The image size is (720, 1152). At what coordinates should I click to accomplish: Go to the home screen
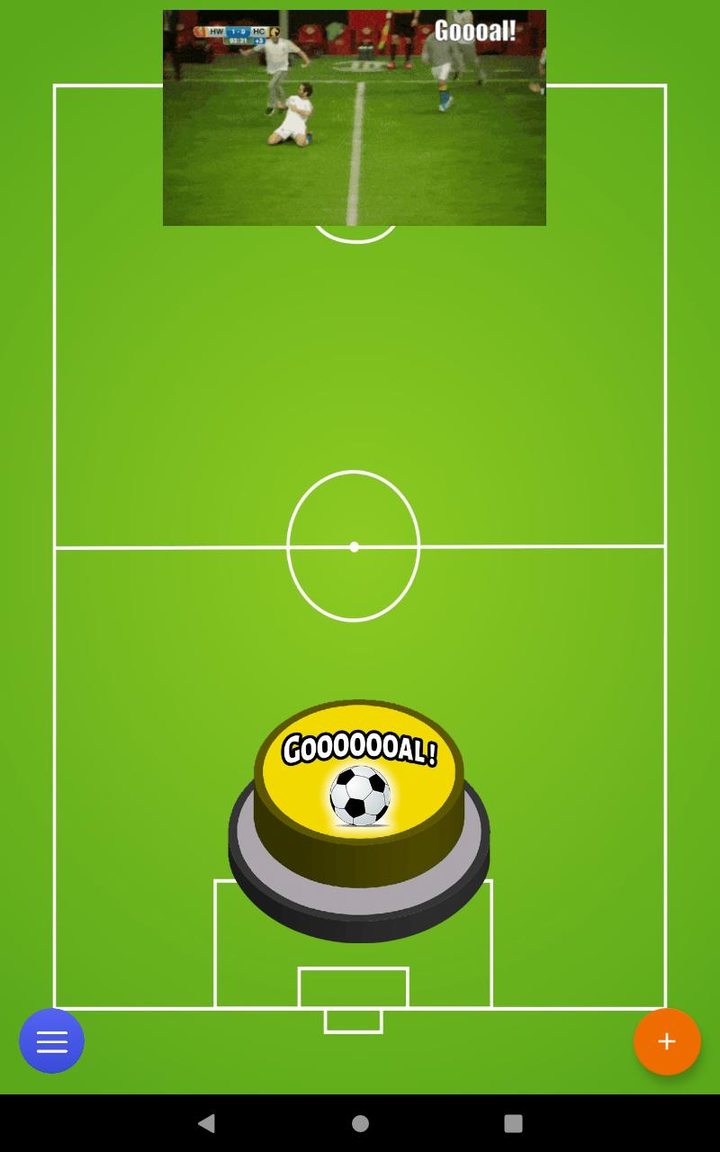360,1123
